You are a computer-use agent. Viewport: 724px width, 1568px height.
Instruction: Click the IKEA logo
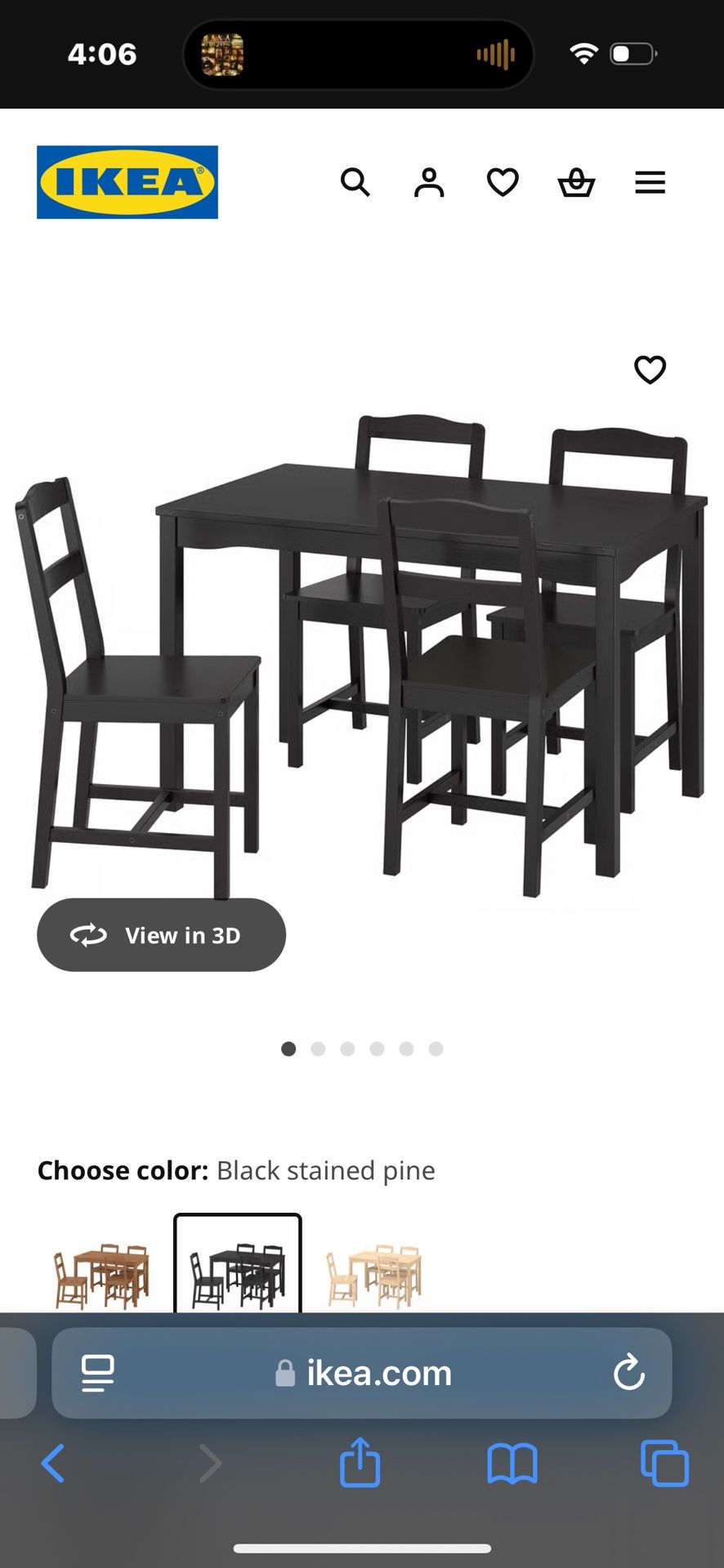point(127,181)
